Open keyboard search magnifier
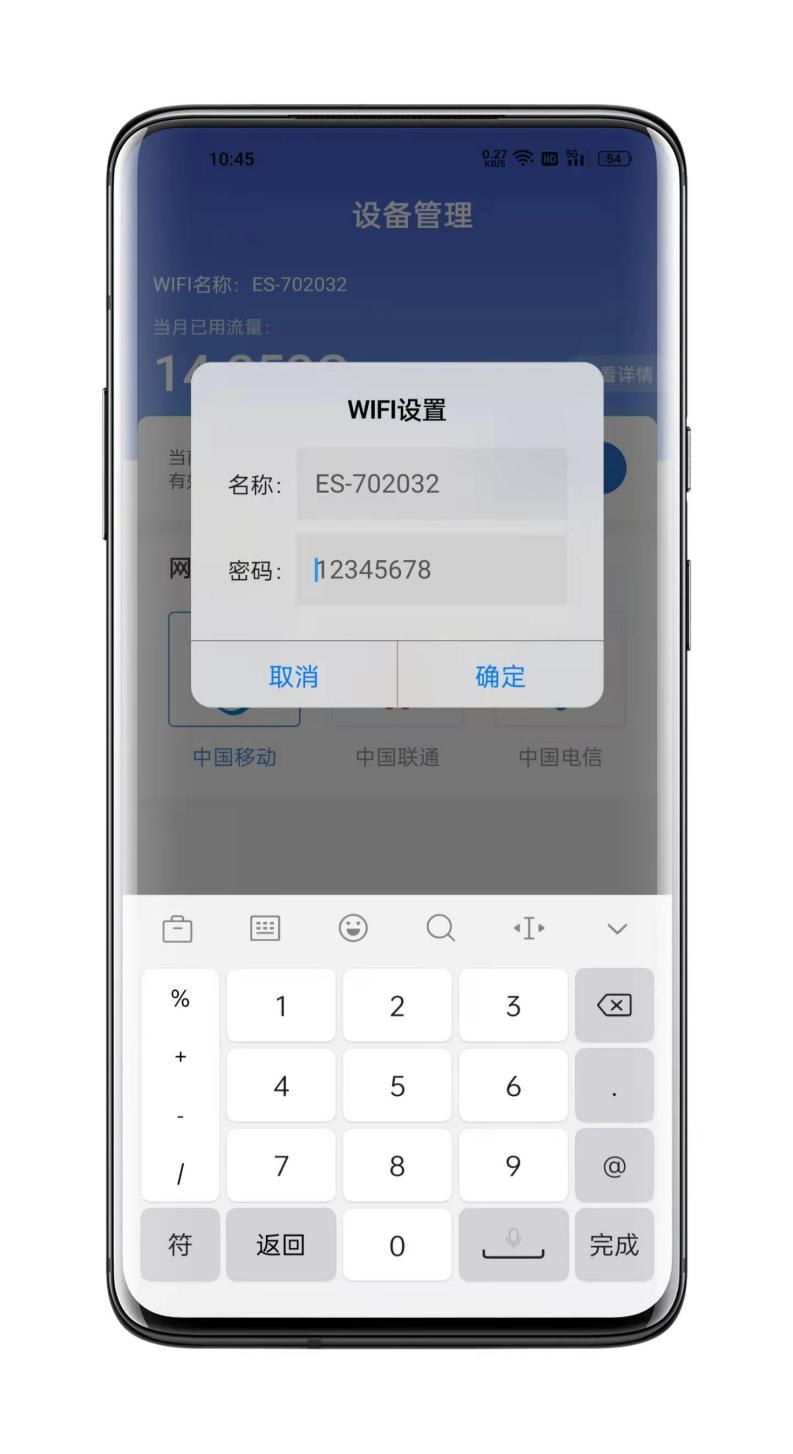 (440, 929)
